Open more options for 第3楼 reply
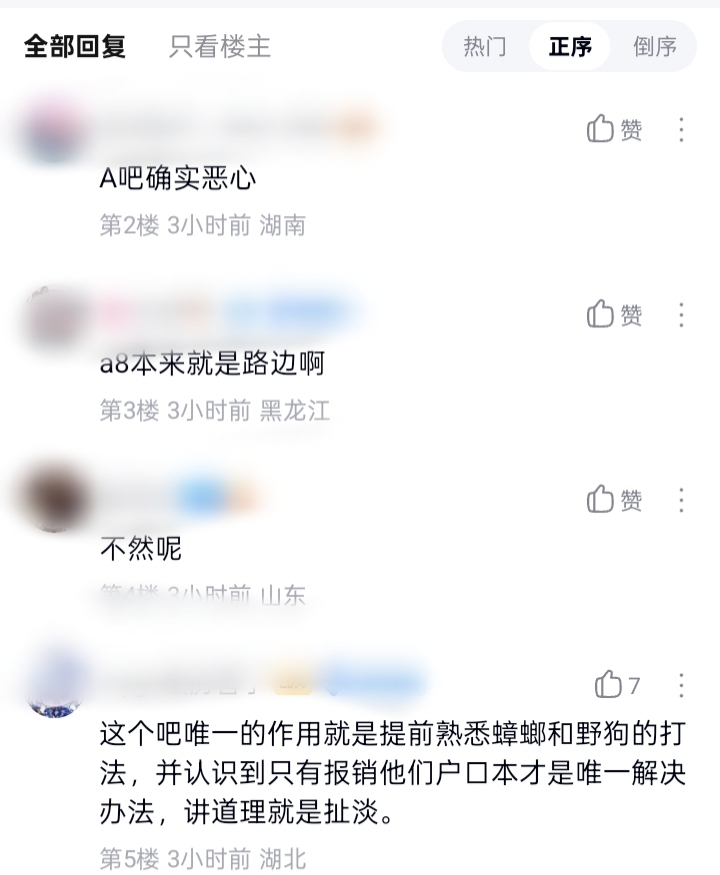 (x=681, y=315)
